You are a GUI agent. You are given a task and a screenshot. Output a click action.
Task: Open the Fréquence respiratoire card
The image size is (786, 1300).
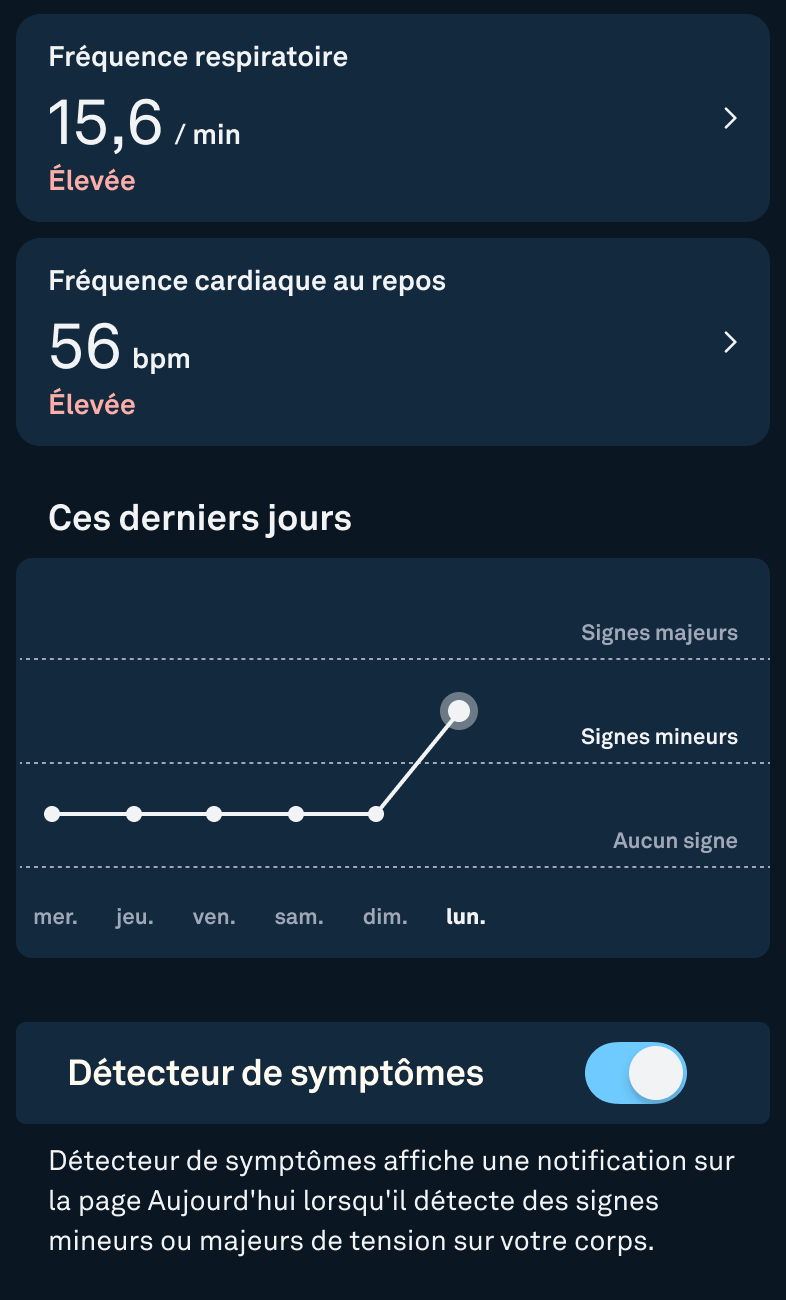click(x=393, y=118)
